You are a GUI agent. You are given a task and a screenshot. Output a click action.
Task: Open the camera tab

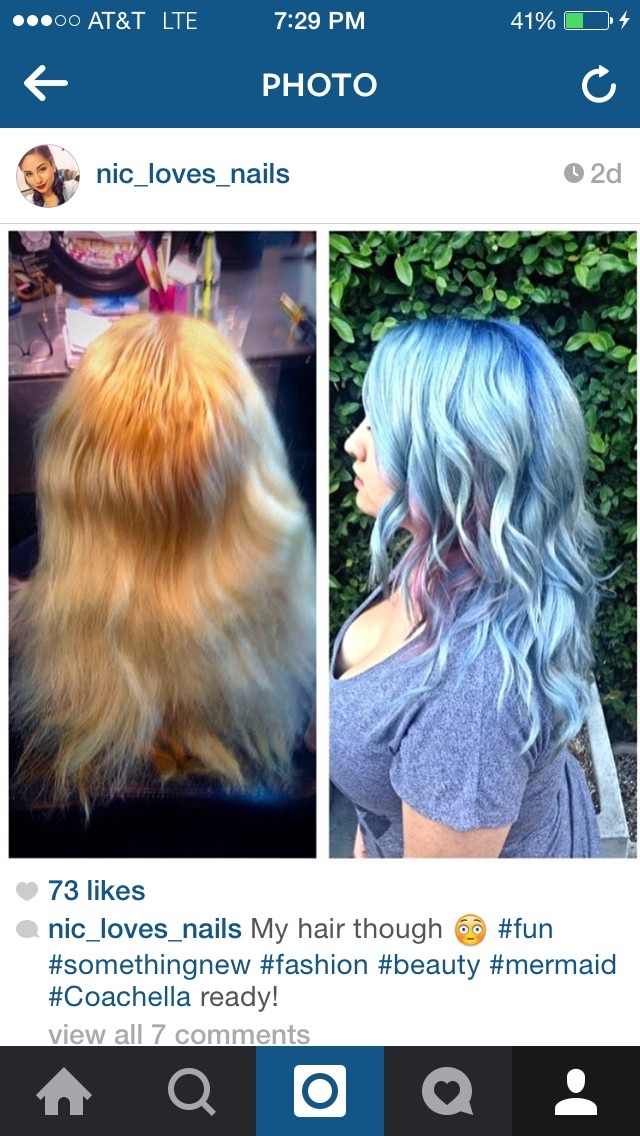pyautogui.click(x=320, y=1091)
